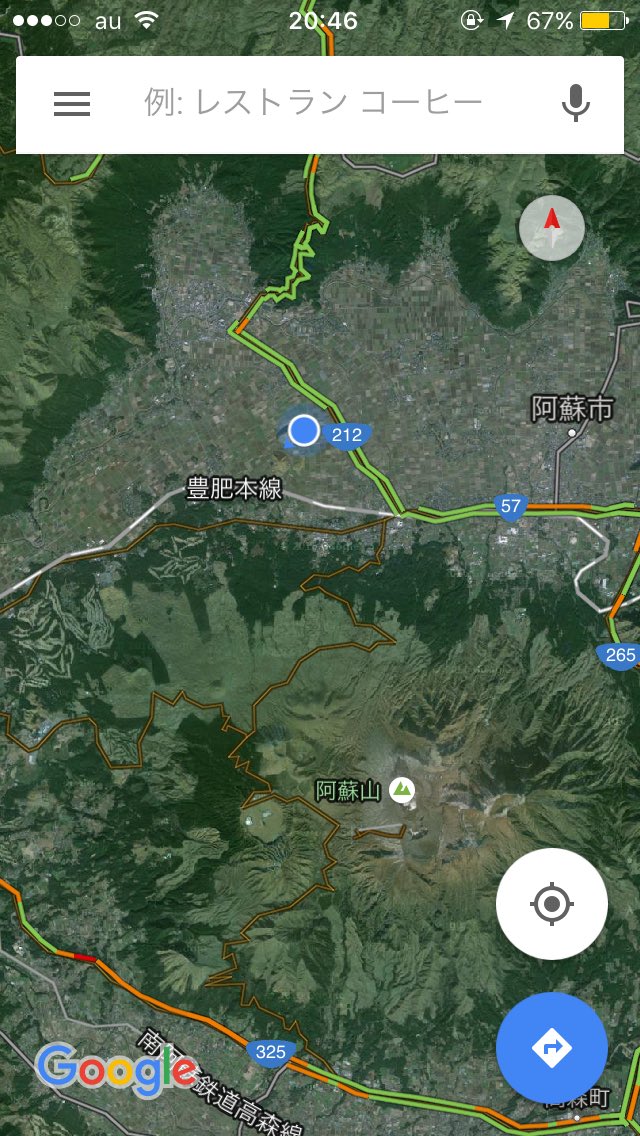Reset map orientation with the compass
640x1136 pixels.
point(552,228)
